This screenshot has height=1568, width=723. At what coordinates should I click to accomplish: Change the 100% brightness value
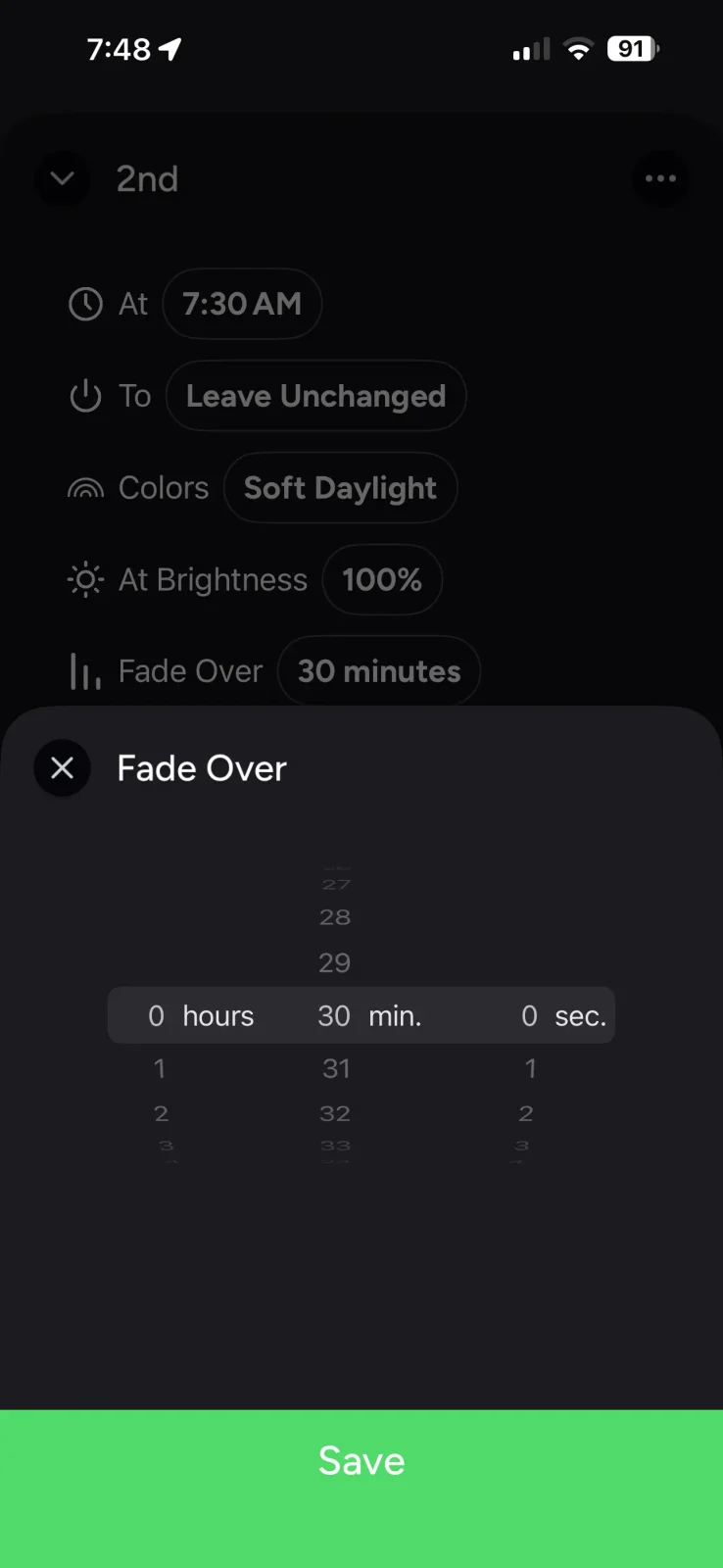pyautogui.click(x=382, y=579)
